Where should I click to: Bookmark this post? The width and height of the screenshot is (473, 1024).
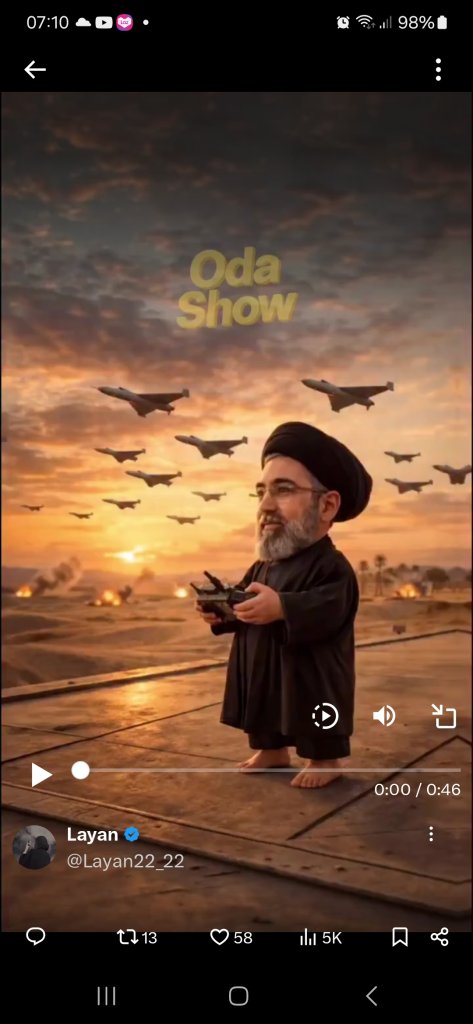[400, 938]
